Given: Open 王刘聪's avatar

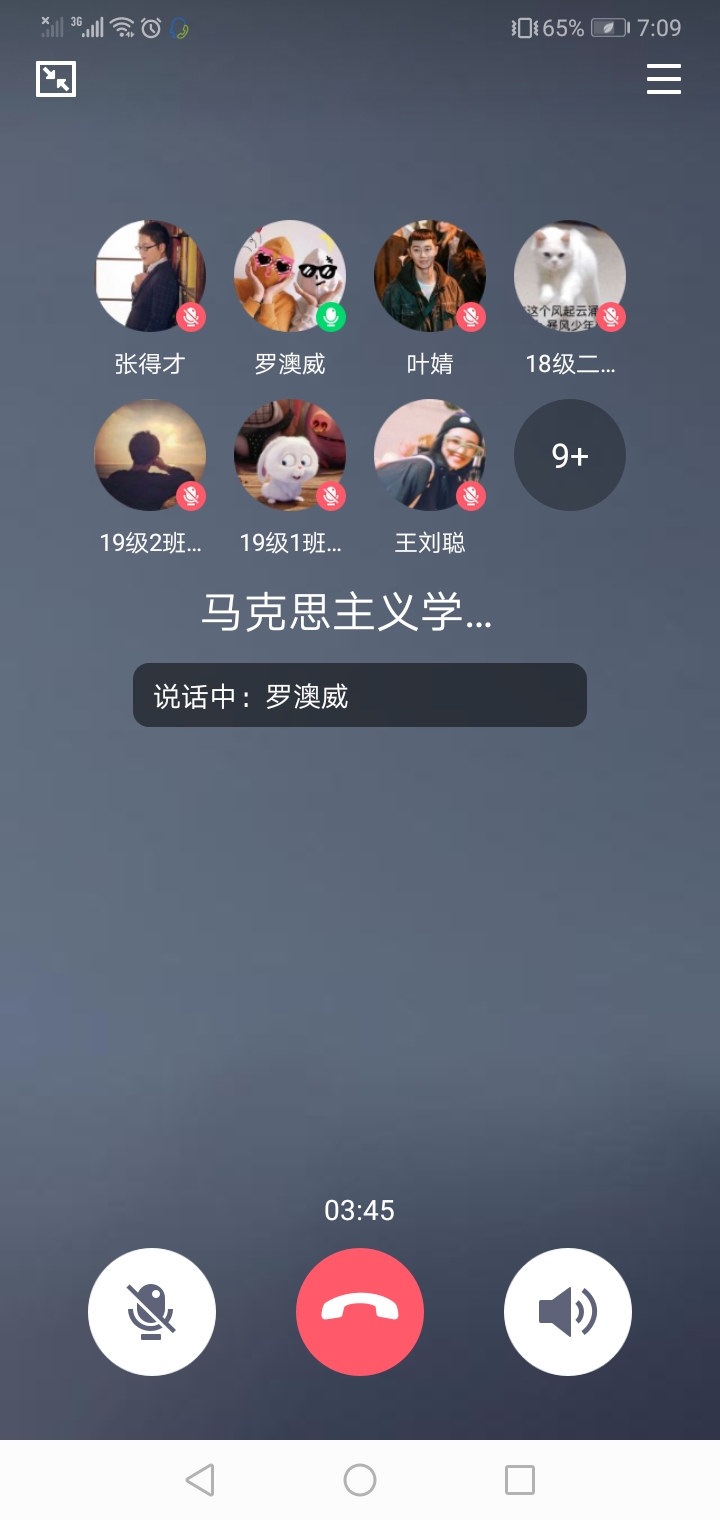Looking at the screenshot, I should click(430, 455).
